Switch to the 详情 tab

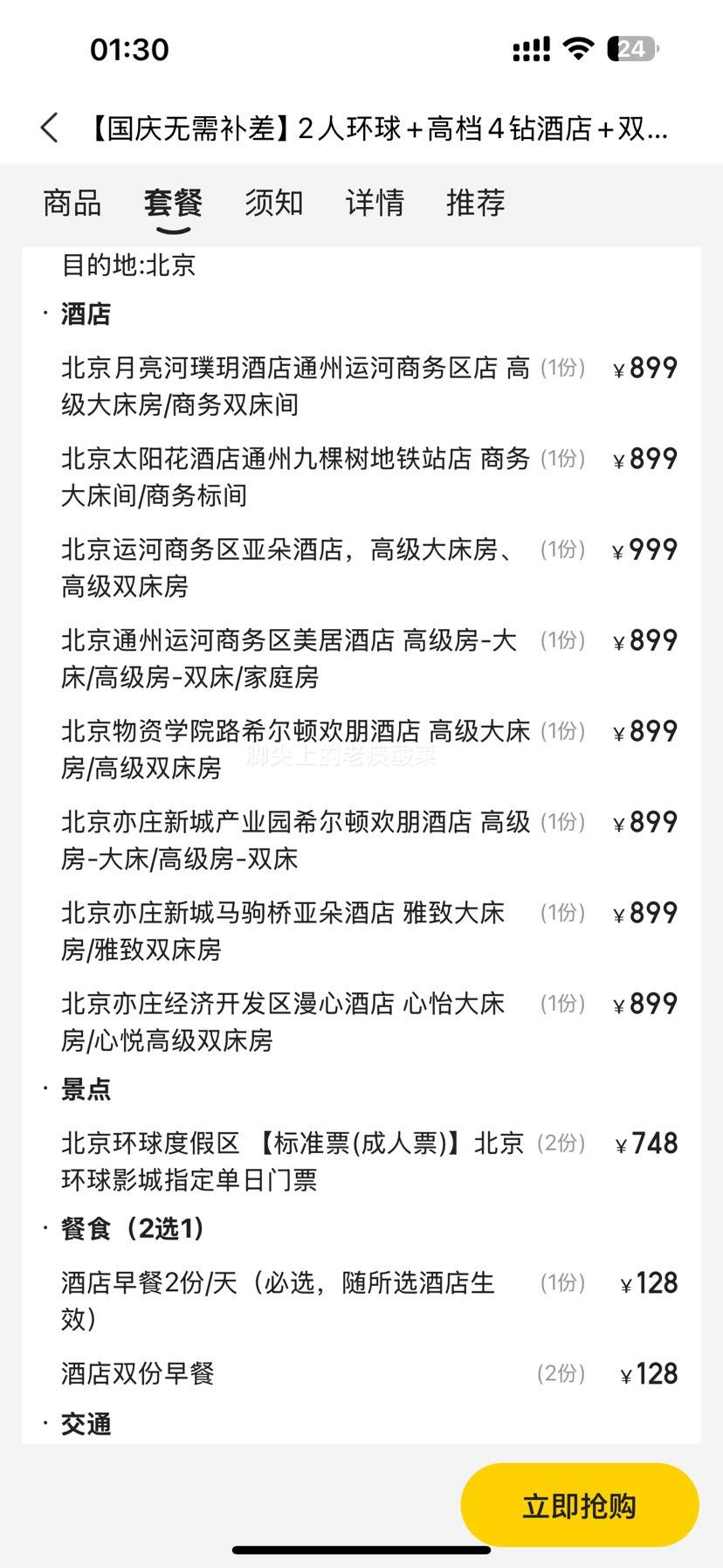[x=375, y=203]
